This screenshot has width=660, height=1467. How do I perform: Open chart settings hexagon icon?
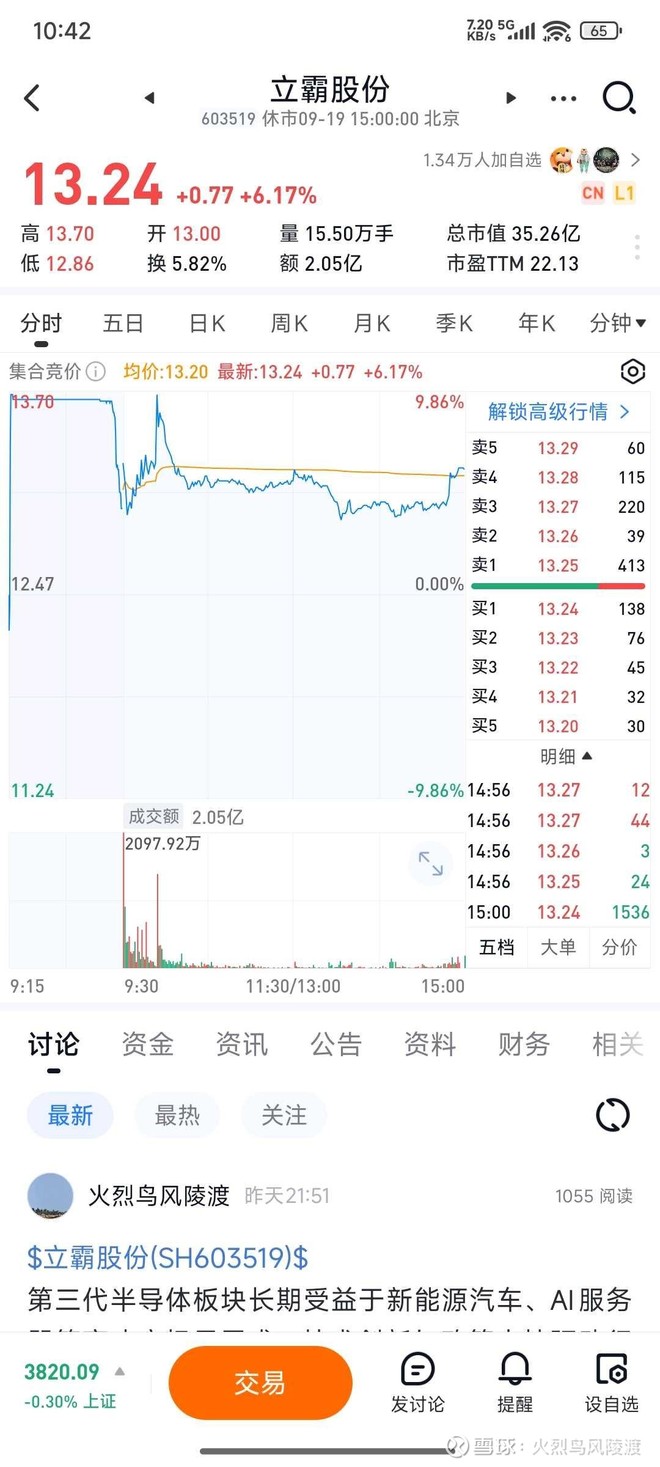pyautogui.click(x=633, y=372)
